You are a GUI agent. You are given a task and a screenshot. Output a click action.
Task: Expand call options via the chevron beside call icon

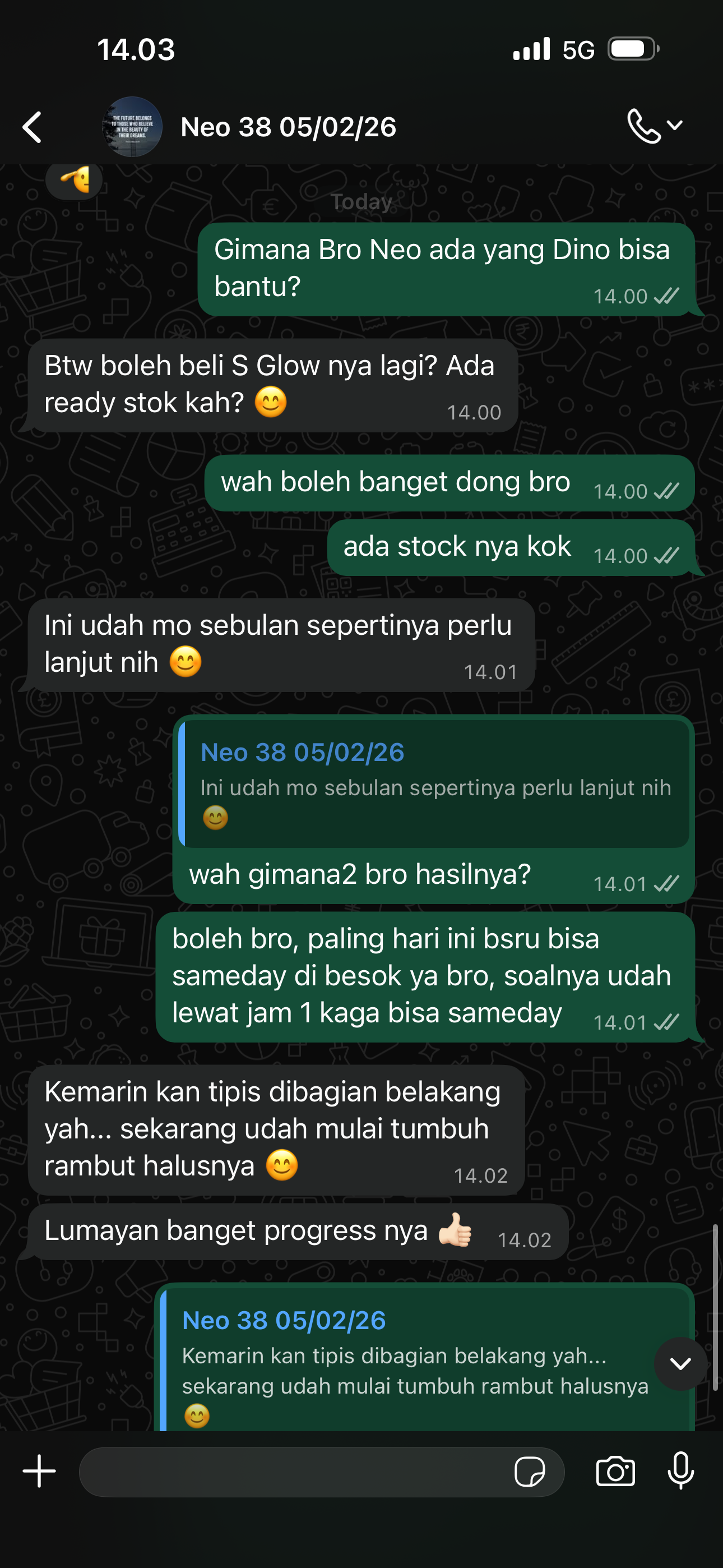tap(675, 127)
